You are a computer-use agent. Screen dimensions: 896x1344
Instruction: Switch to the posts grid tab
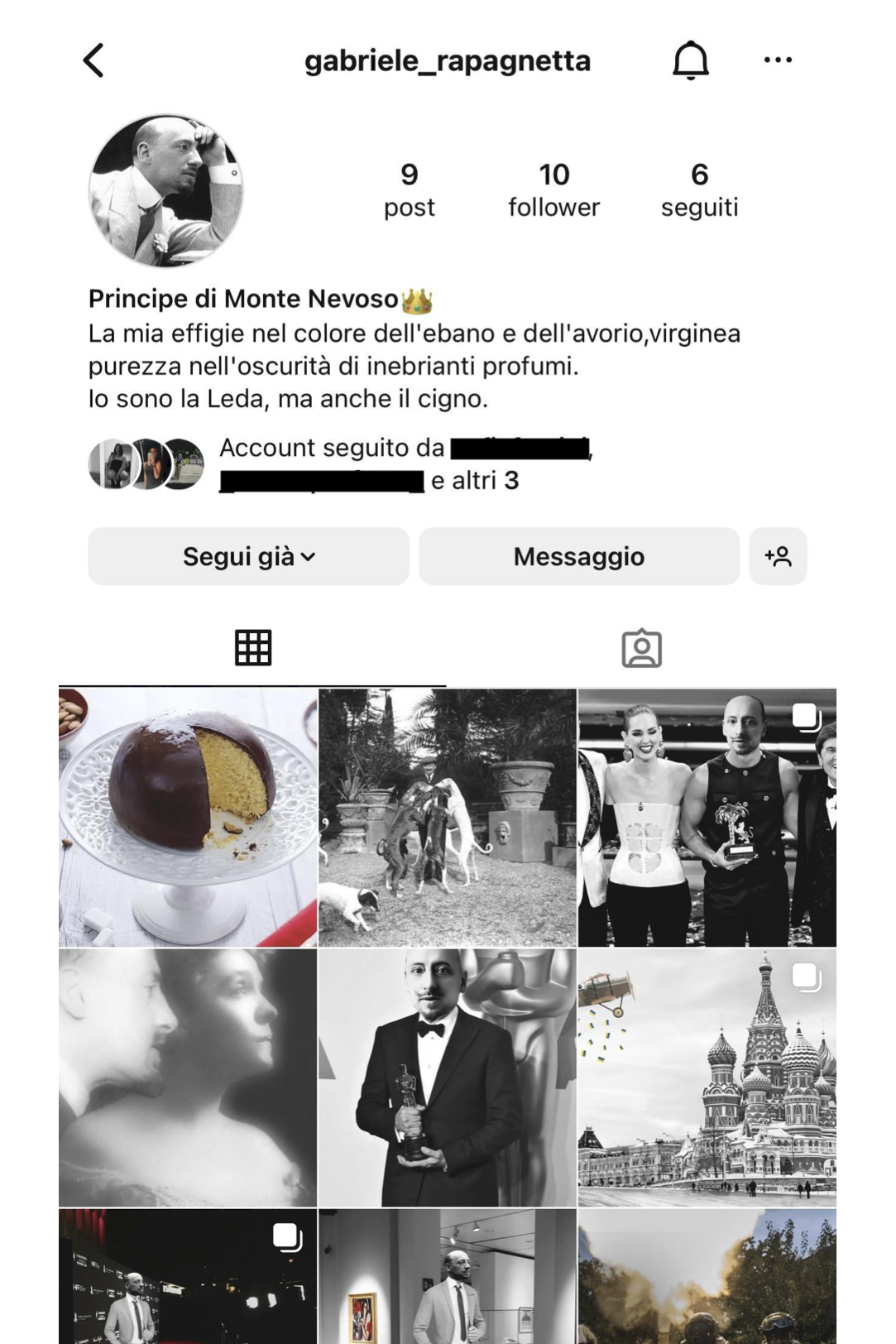pyautogui.click(x=252, y=647)
